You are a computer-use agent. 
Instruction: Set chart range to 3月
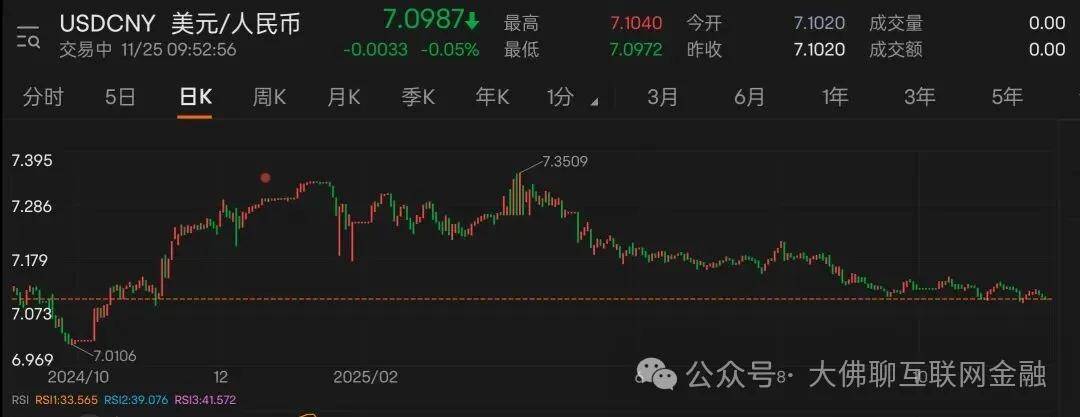coord(662,97)
